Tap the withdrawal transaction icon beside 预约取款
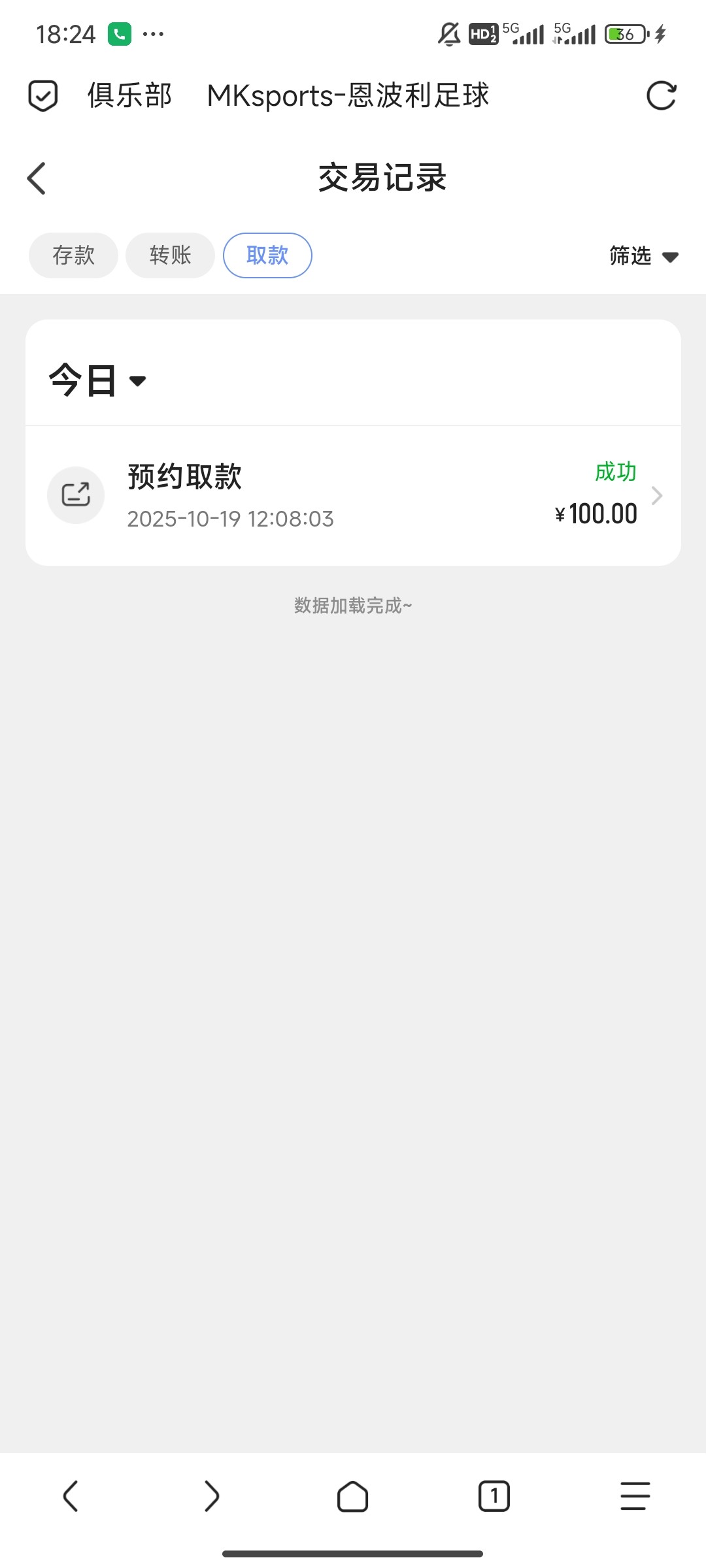Image resolution: width=706 pixels, height=1568 pixels. pos(75,495)
